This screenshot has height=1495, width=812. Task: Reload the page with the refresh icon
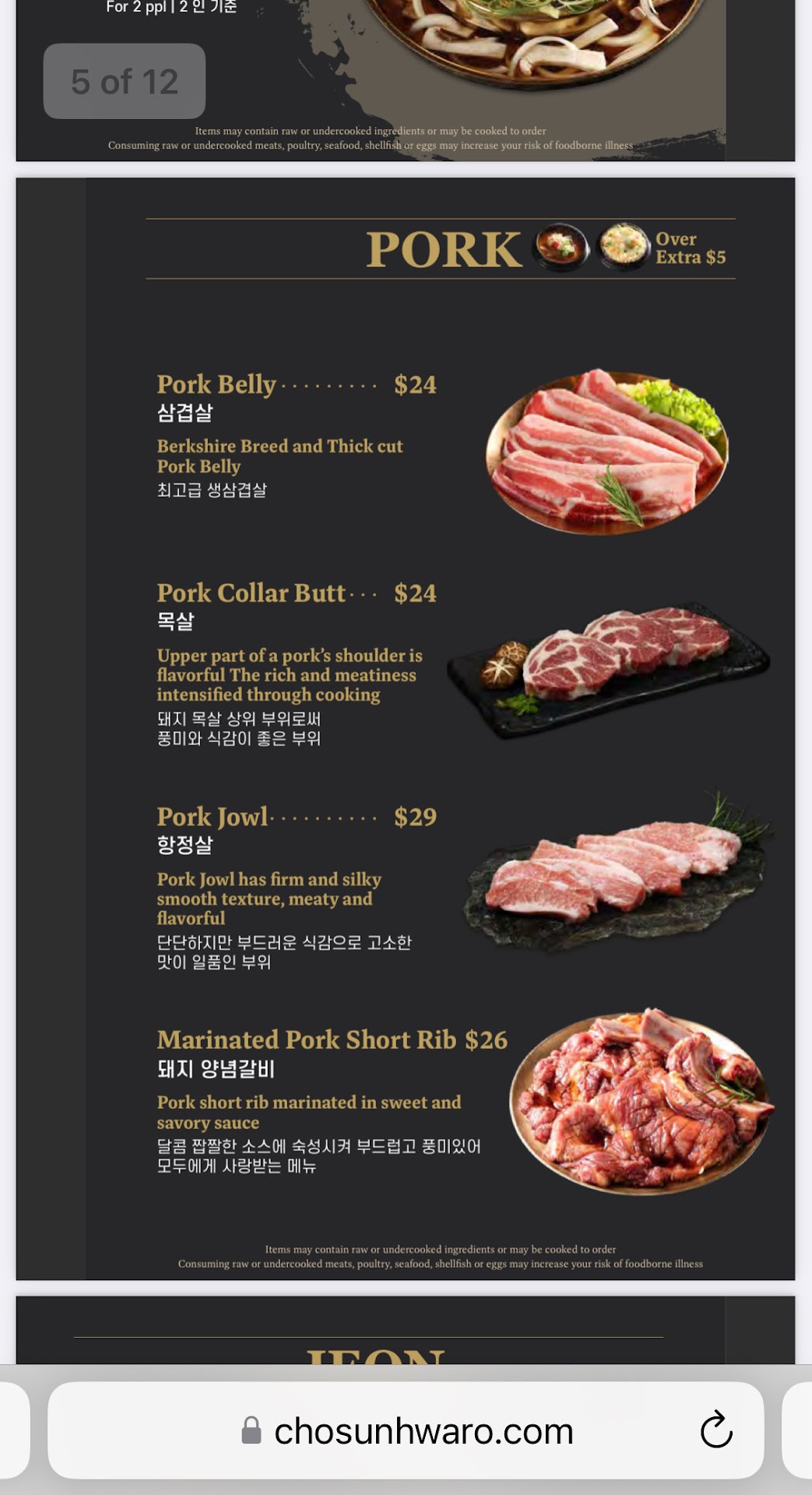tap(715, 1430)
